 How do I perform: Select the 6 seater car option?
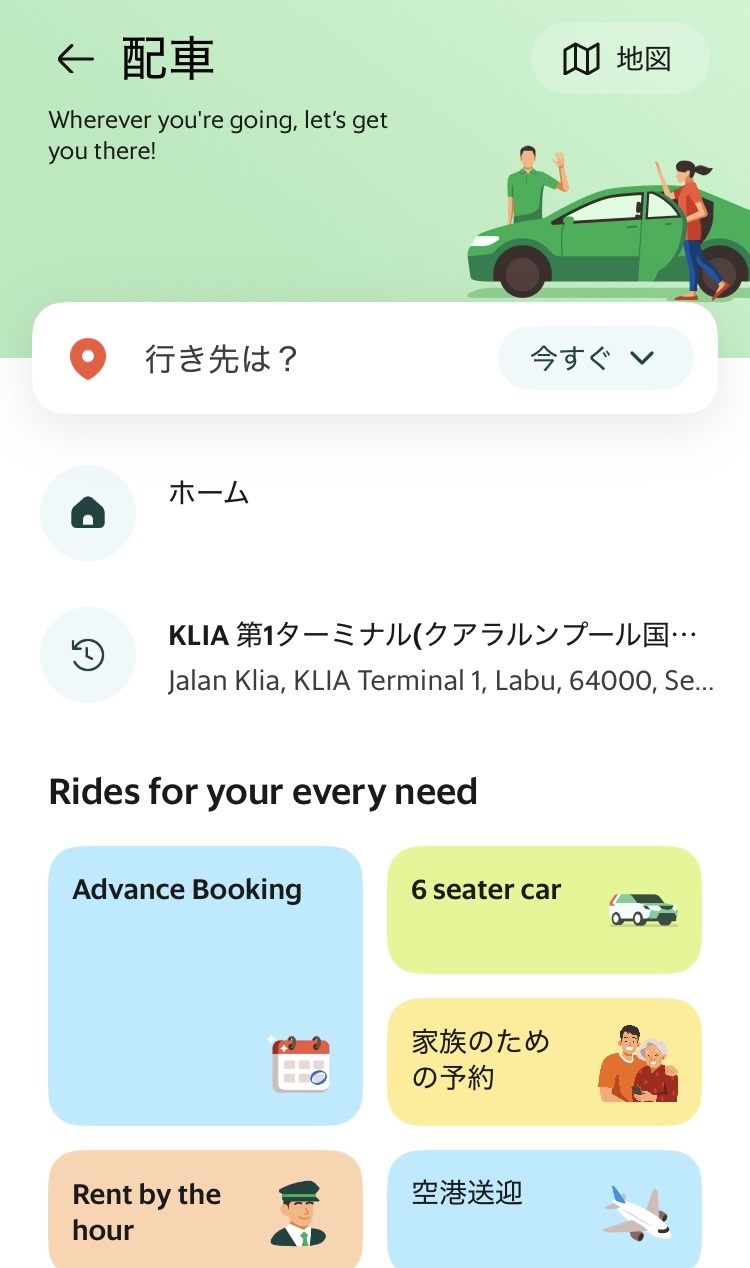tap(544, 910)
